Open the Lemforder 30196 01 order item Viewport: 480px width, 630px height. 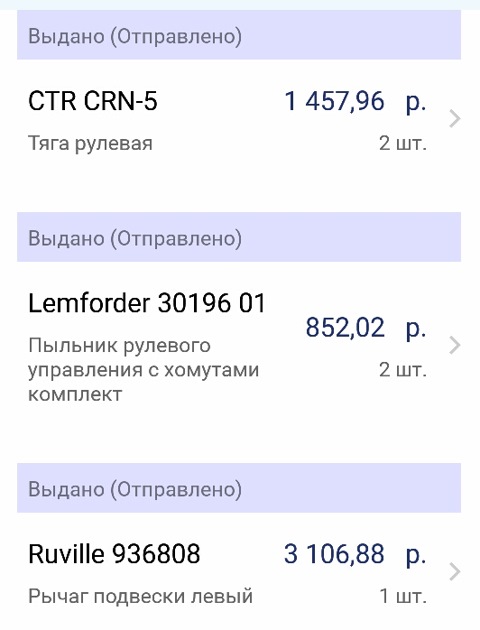coord(239,346)
